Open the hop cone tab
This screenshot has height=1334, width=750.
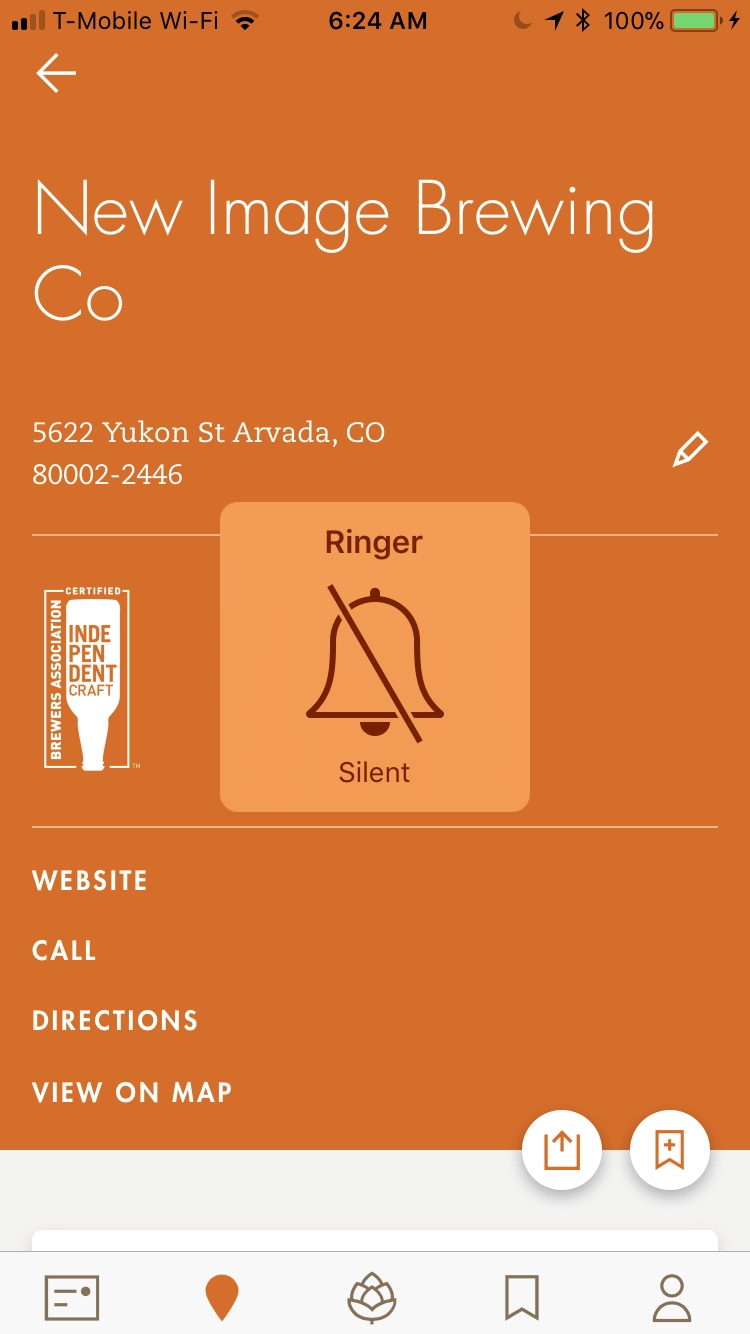click(x=372, y=1297)
